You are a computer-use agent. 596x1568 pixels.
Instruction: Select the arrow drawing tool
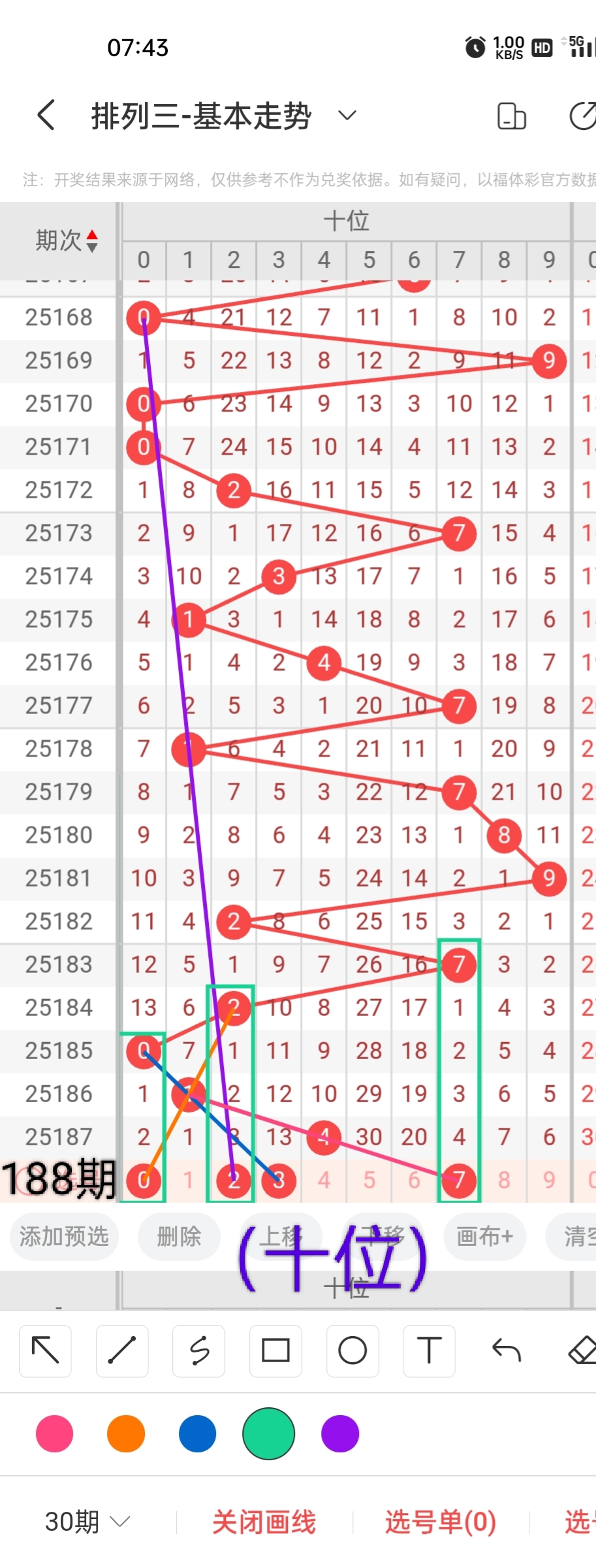(x=45, y=1350)
